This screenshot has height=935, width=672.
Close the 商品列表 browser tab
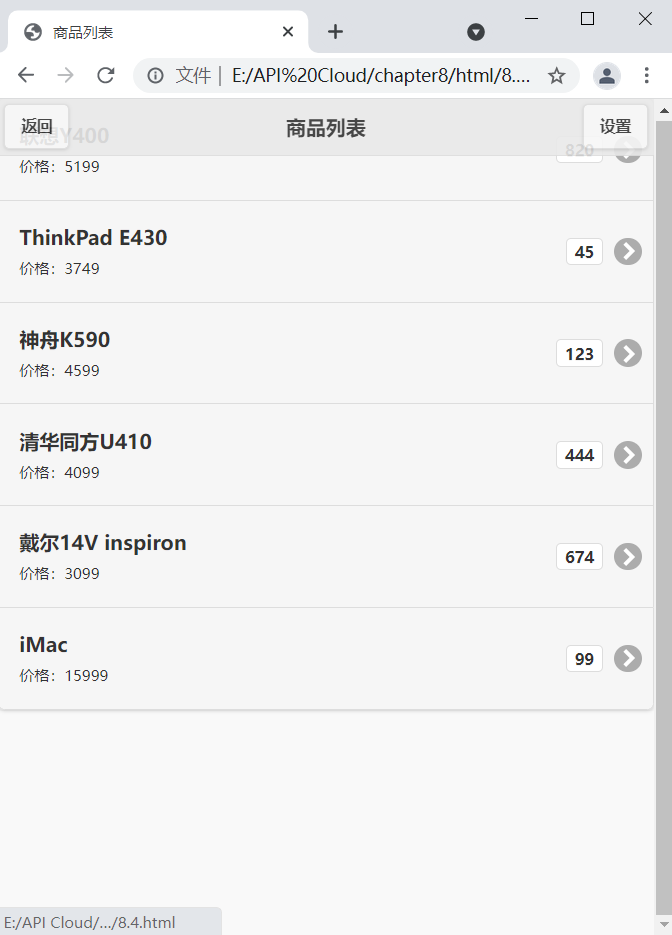click(288, 32)
